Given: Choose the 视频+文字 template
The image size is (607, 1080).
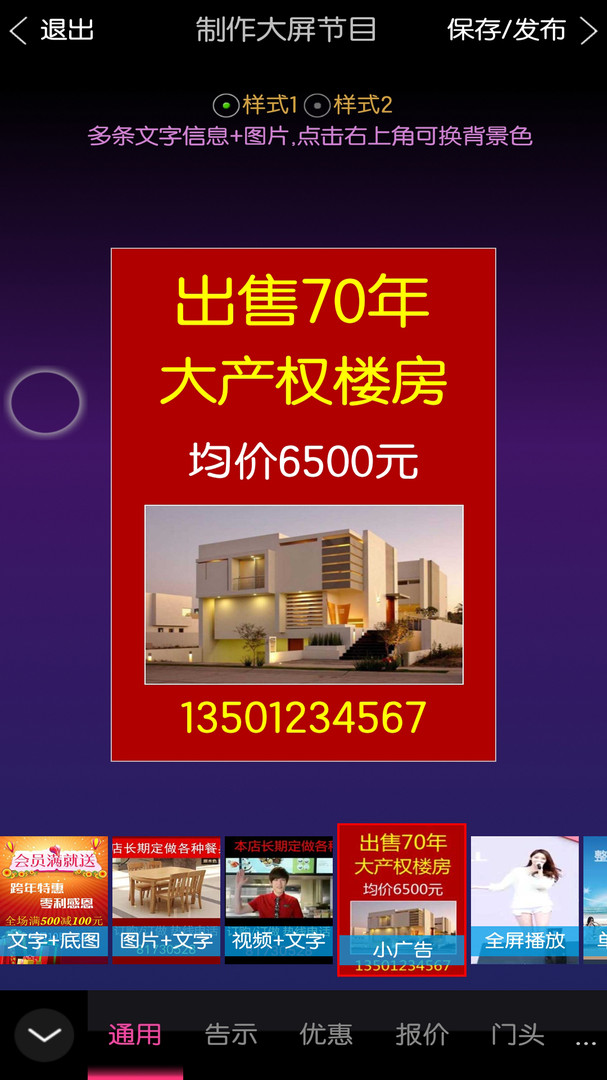Looking at the screenshot, I should [278, 899].
